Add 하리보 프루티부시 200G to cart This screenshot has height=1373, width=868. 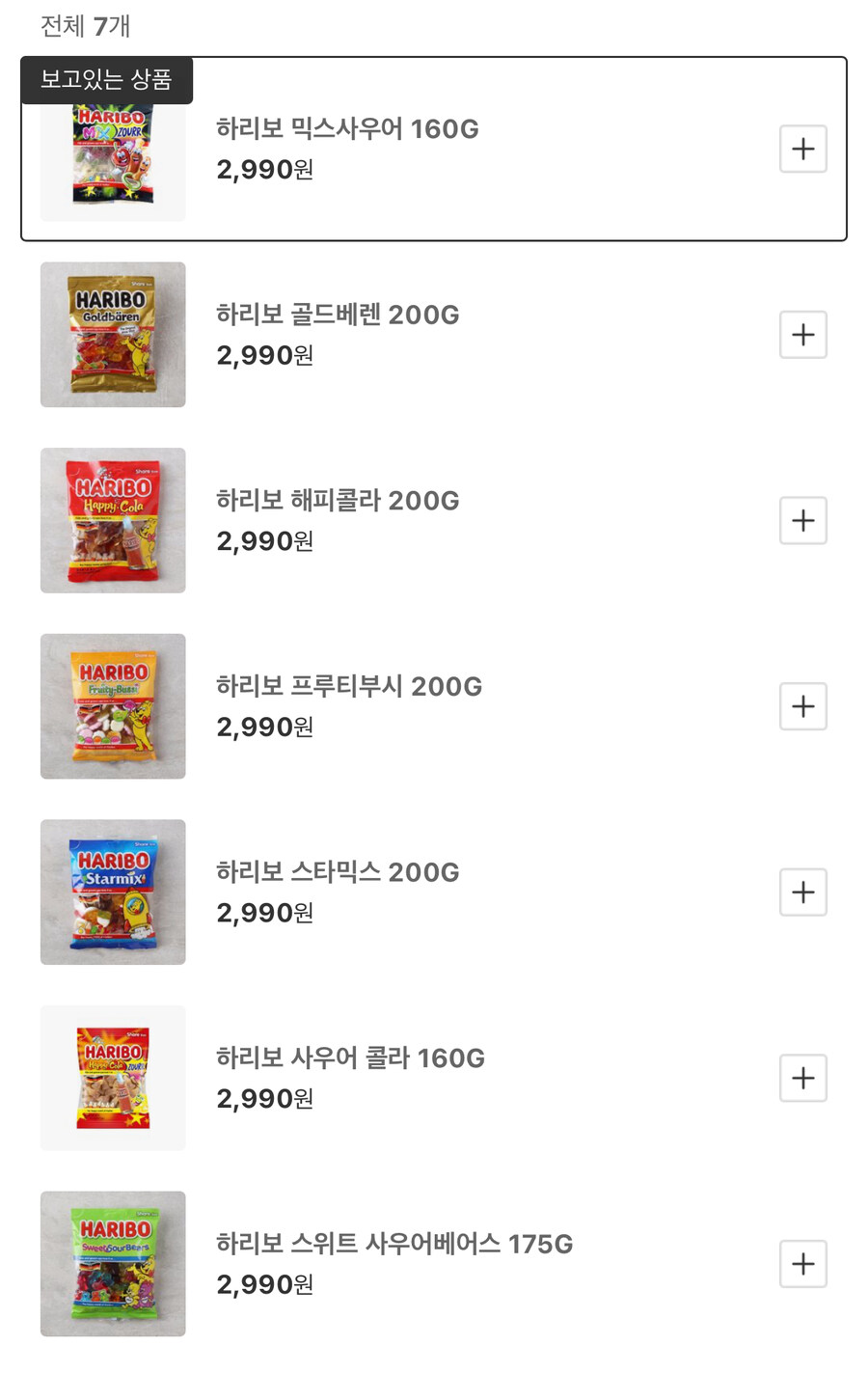tap(803, 706)
